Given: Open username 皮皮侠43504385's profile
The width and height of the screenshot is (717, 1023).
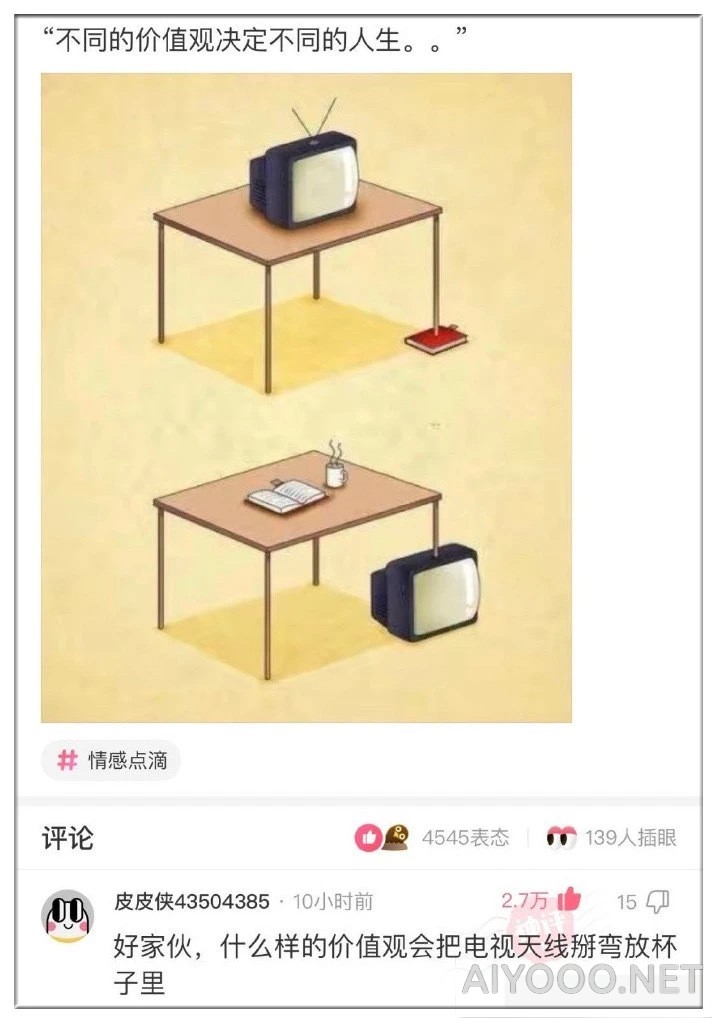Looking at the screenshot, I should coord(192,902).
